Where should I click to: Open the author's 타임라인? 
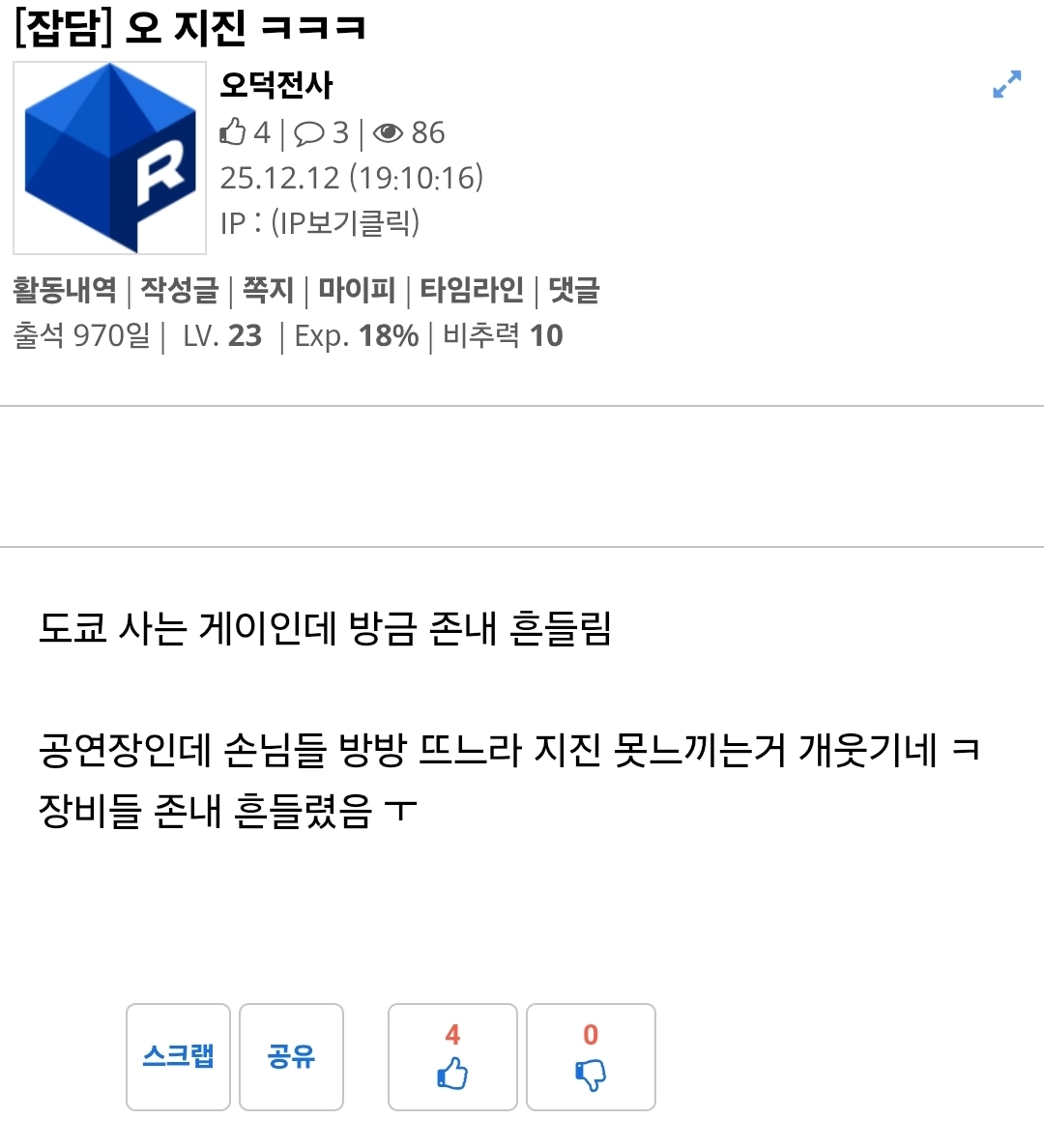(472, 290)
